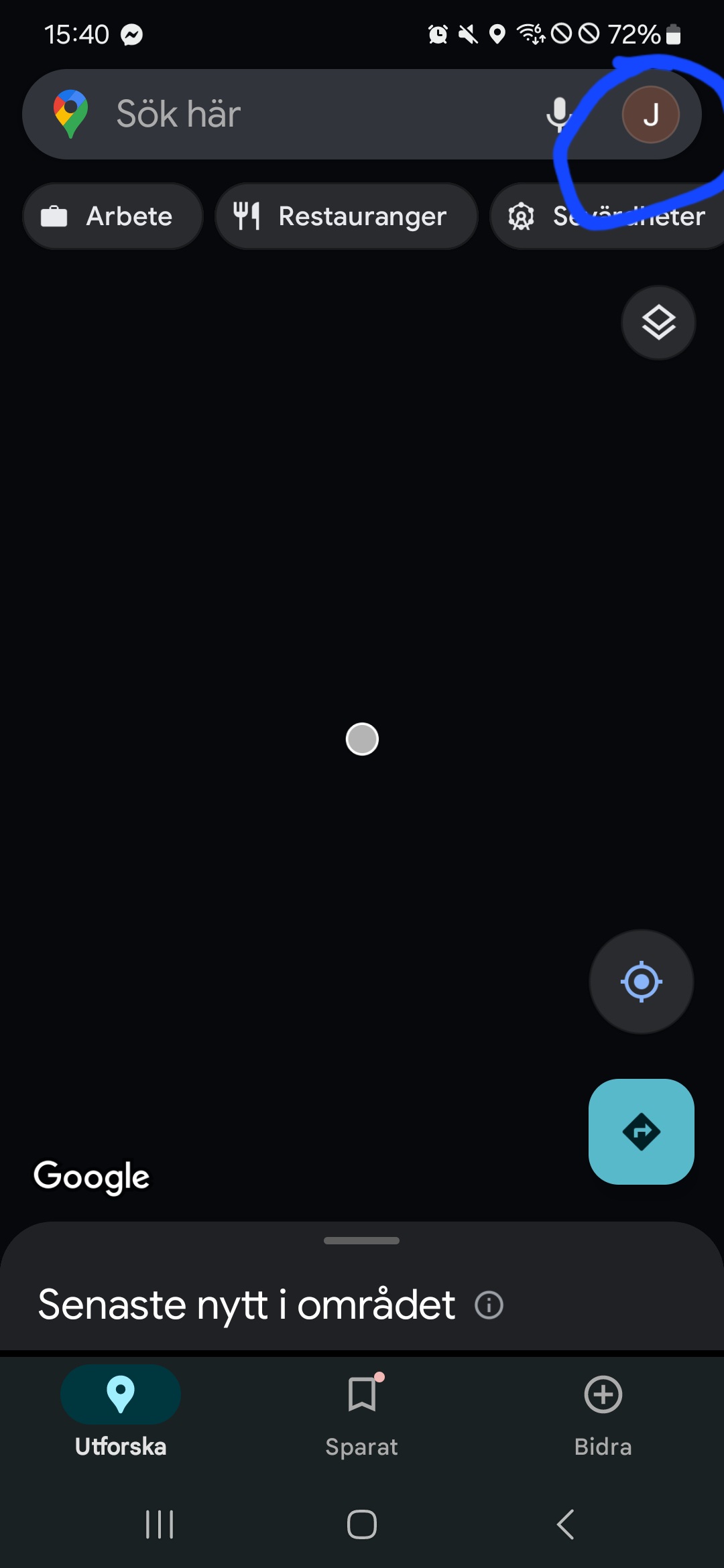Viewport: 724px width, 1568px height.
Task: Tap the Restauranger fork icon chip
Action: tap(249, 216)
